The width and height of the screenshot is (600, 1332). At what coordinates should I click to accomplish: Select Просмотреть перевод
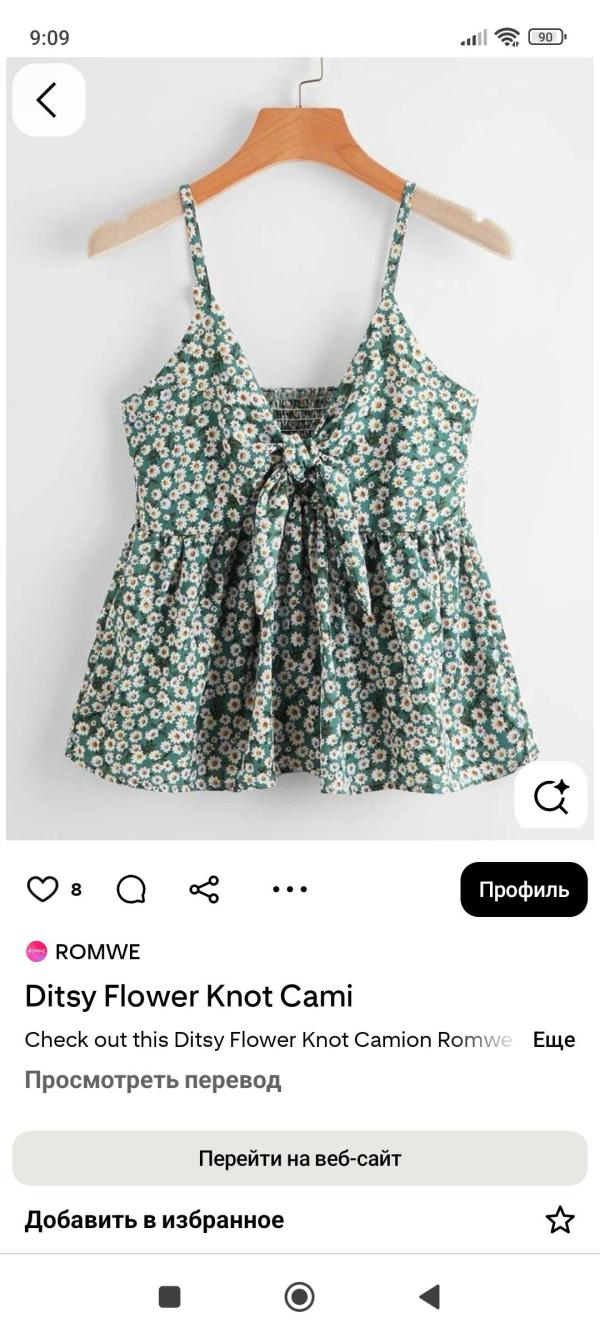click(x=153, y=1080)
